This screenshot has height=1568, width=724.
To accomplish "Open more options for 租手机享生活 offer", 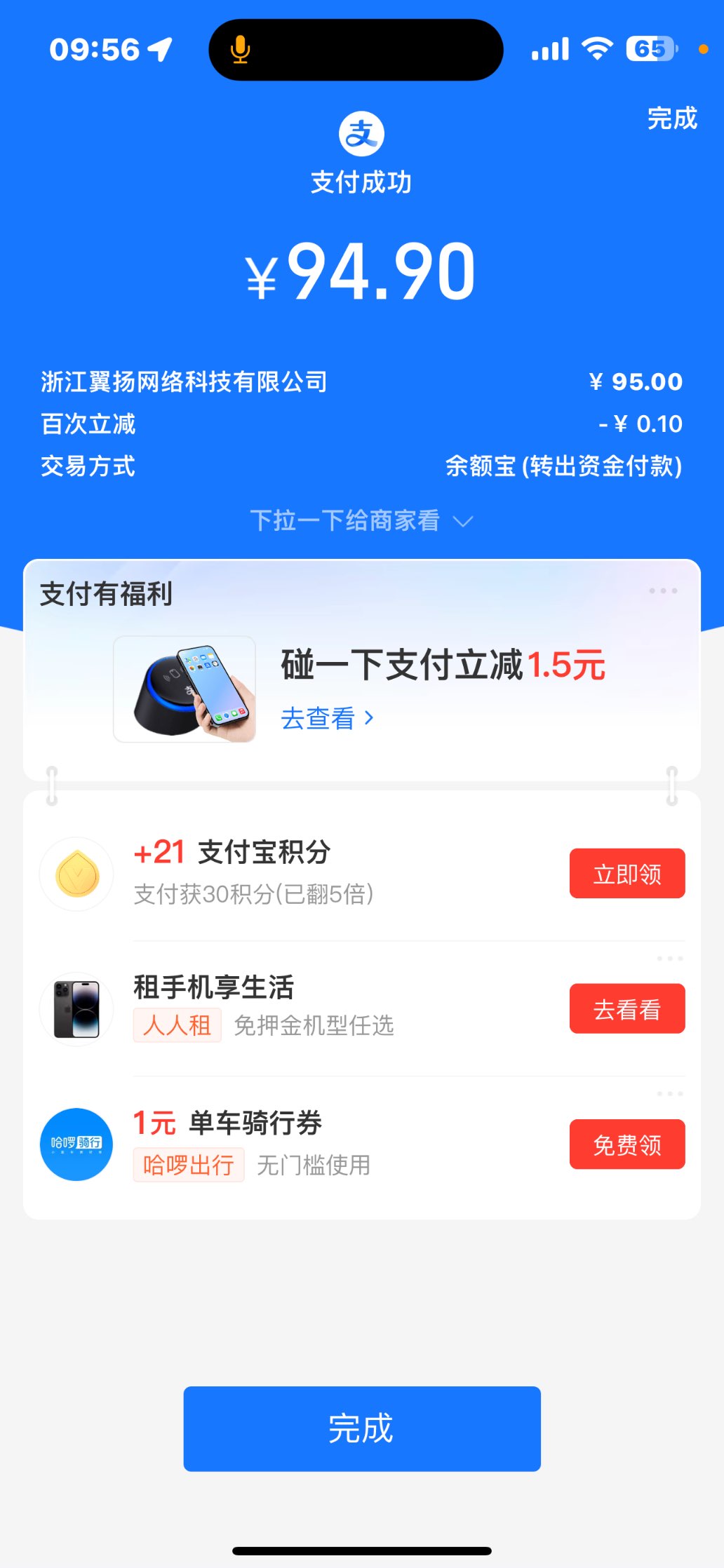I will (x=670, y=959).
